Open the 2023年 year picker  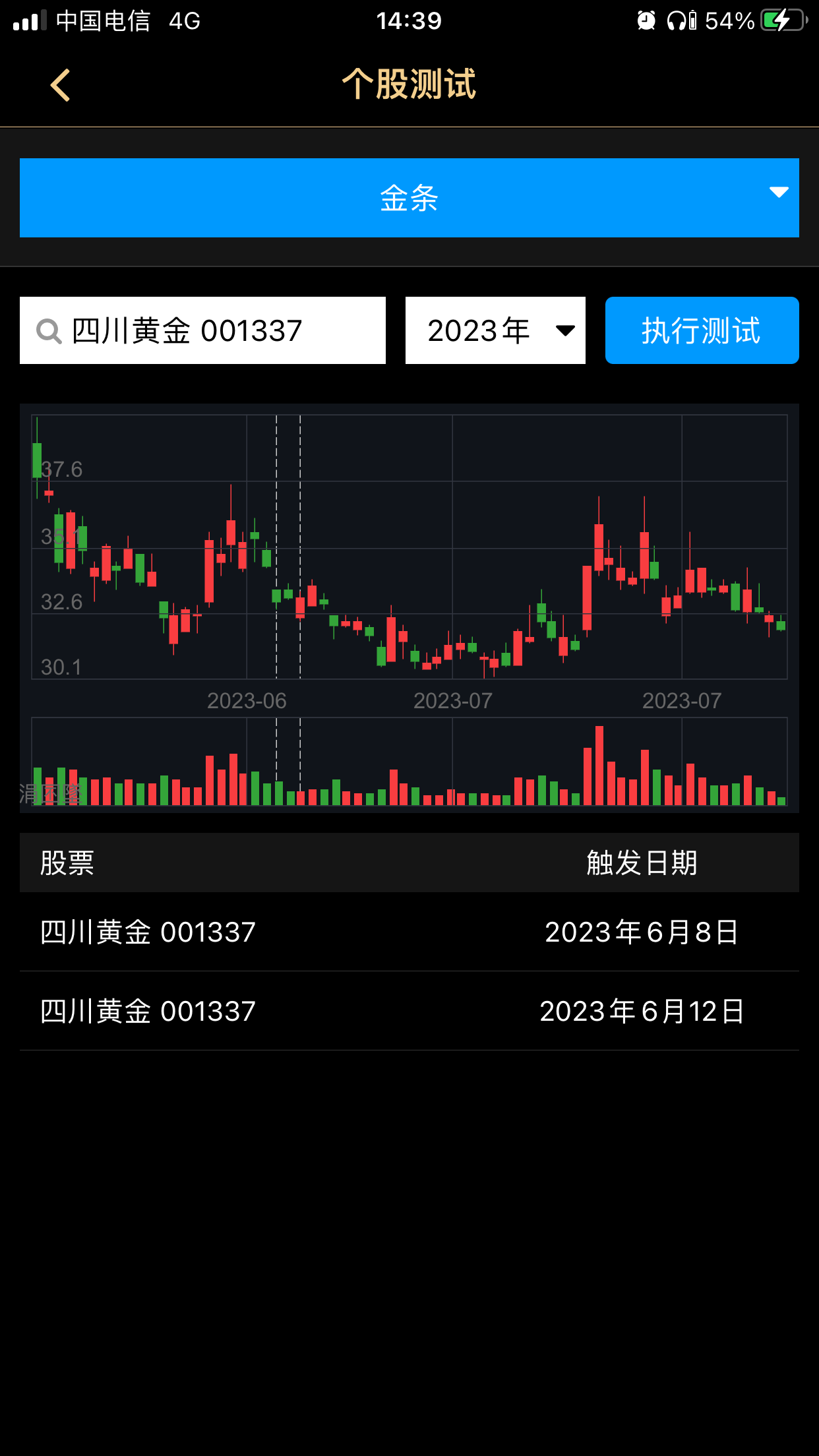coord(495,330)
